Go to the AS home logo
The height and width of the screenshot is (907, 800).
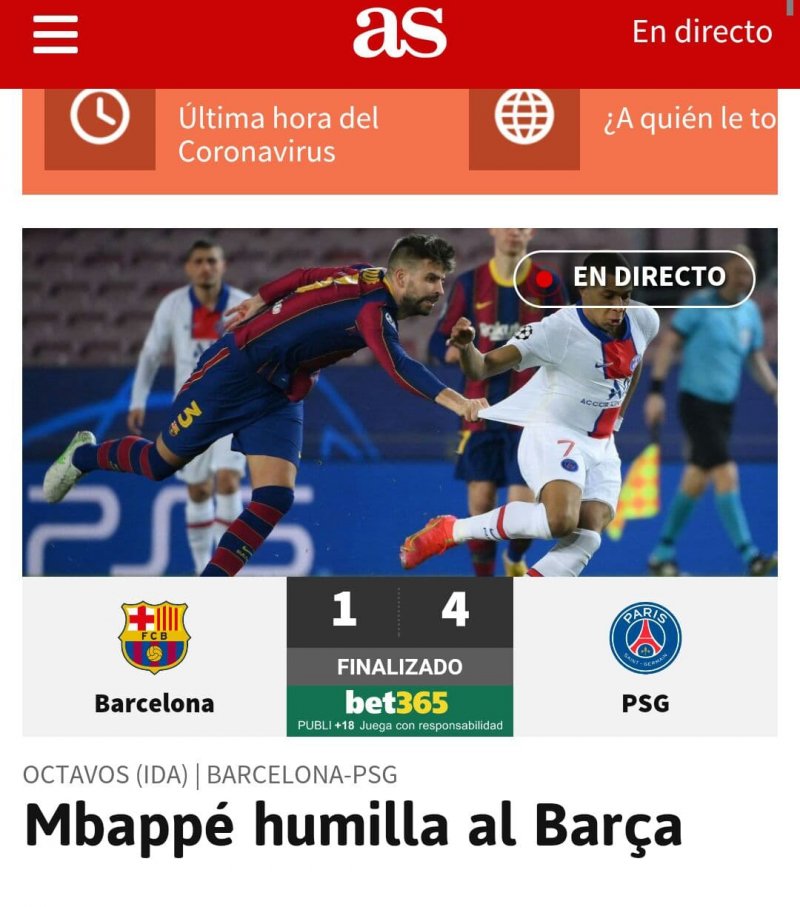click(x=399, y=33)
